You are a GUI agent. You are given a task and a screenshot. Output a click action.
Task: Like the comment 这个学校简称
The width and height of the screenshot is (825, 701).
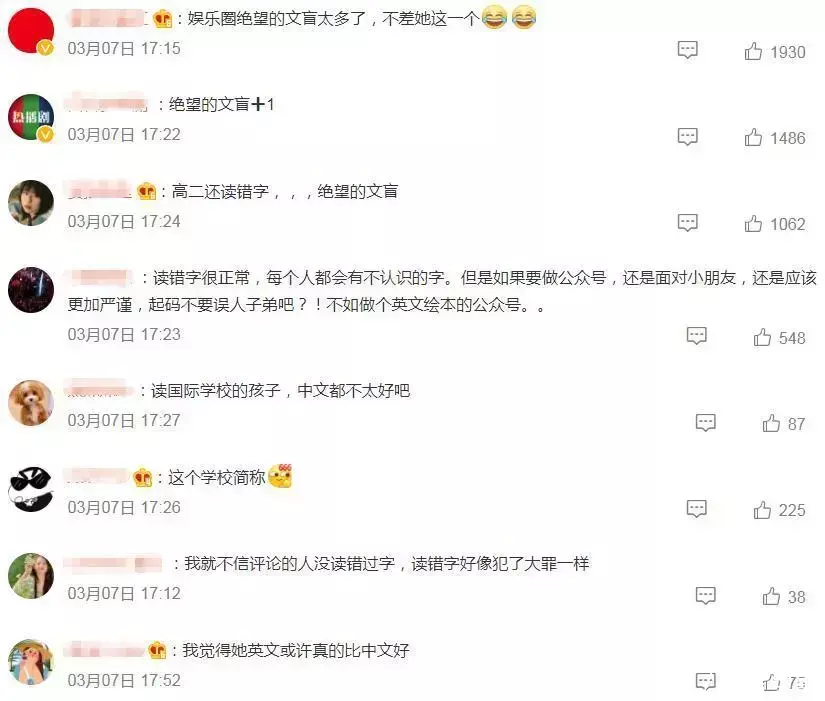762,509
